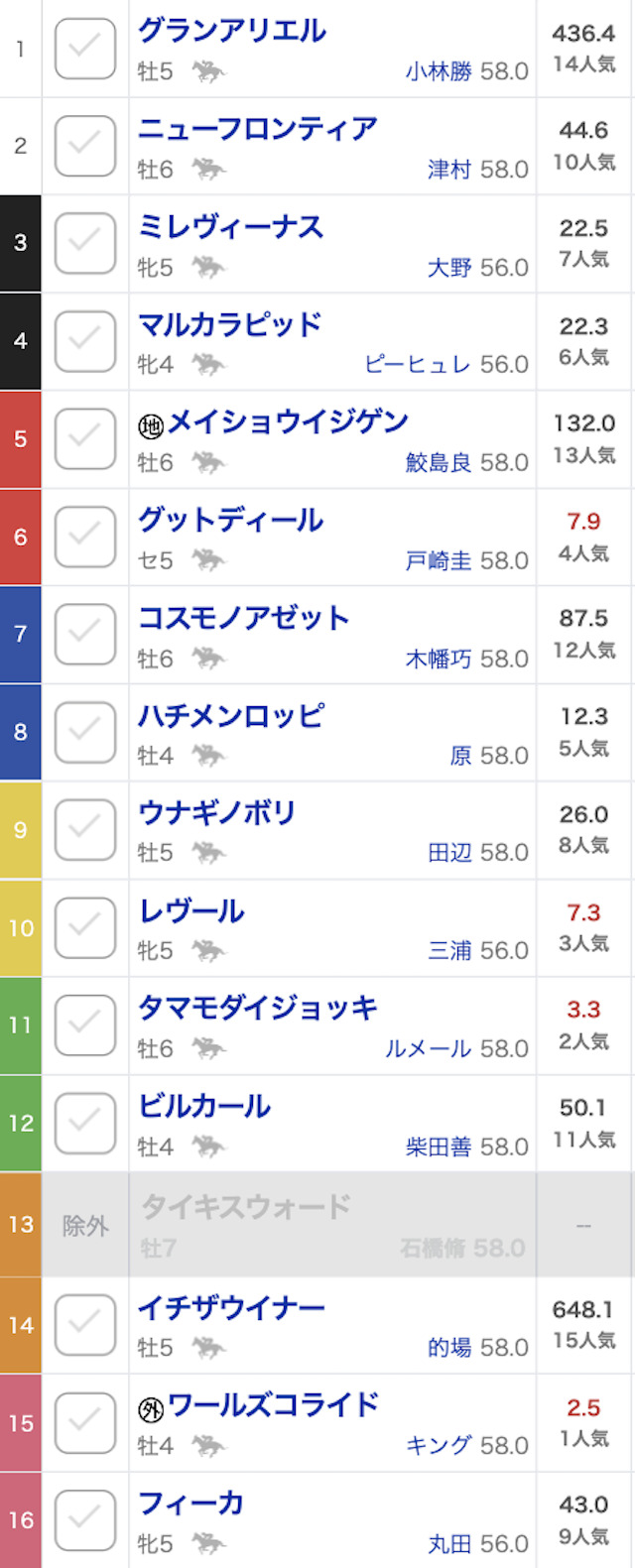Select タマモダイジョッキ checkbox
635x1568 pixels.
[85, 1025]
